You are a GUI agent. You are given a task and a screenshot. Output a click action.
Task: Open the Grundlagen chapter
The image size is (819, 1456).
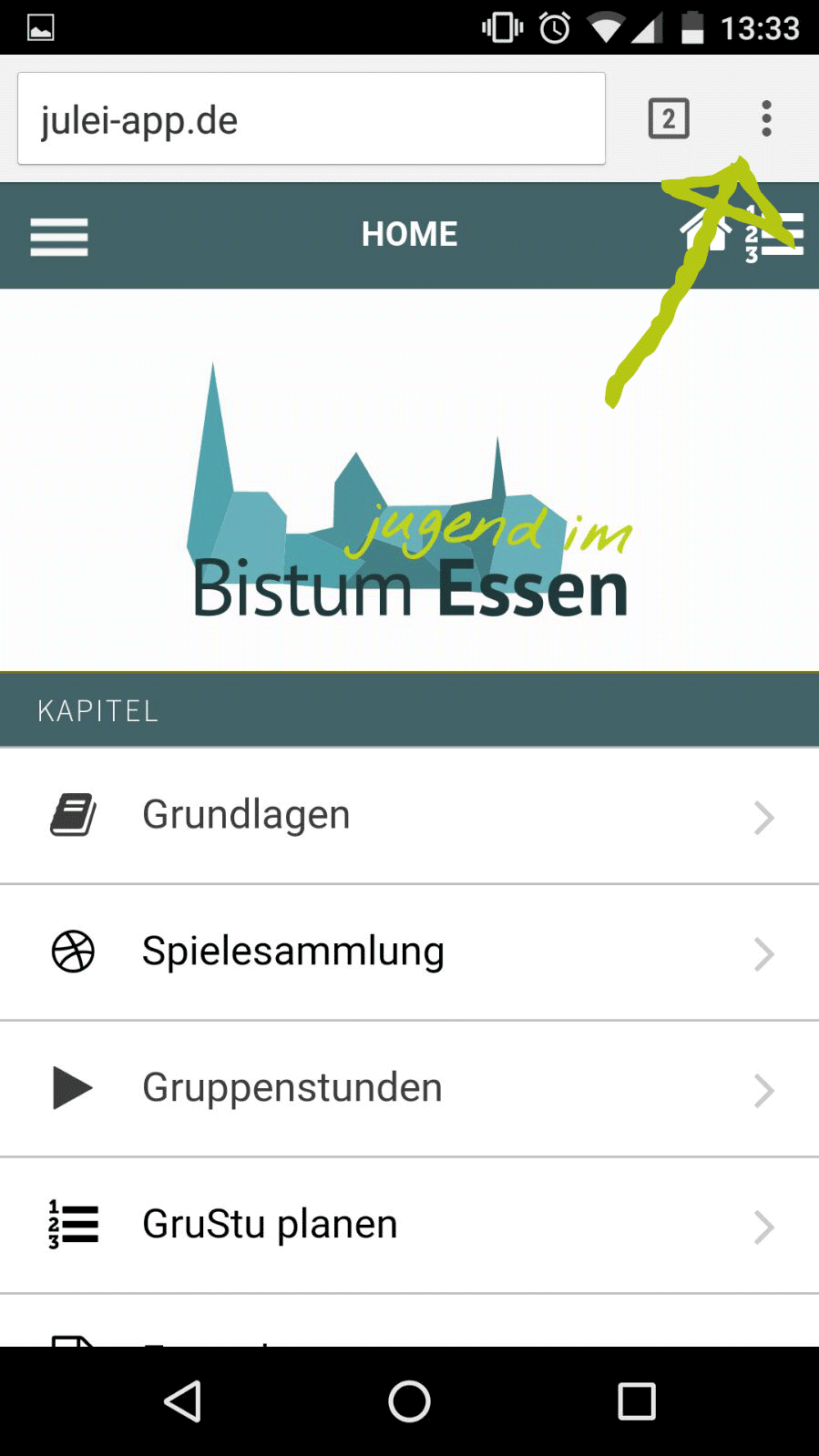(409, 816)
